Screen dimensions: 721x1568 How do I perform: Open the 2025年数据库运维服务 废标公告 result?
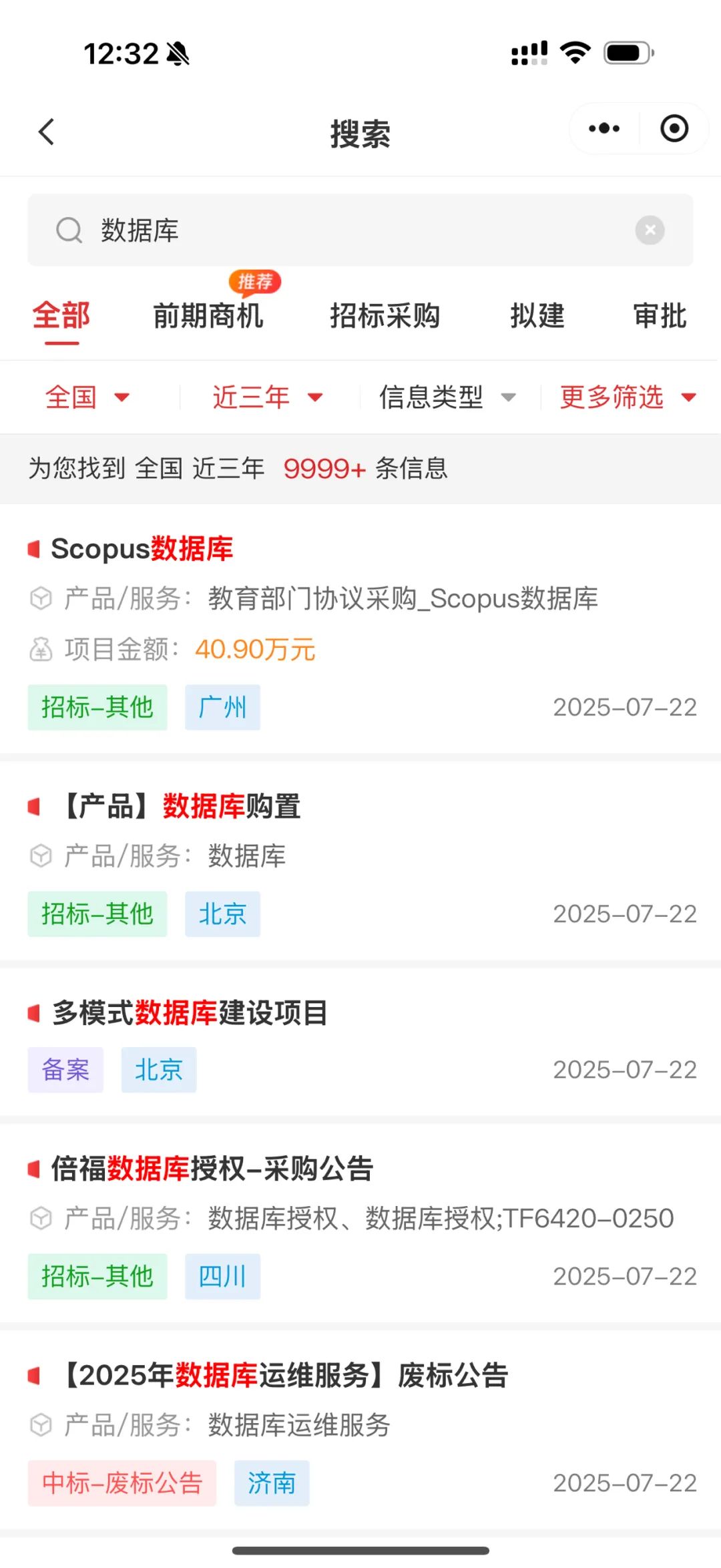[x=360, y=1430]
